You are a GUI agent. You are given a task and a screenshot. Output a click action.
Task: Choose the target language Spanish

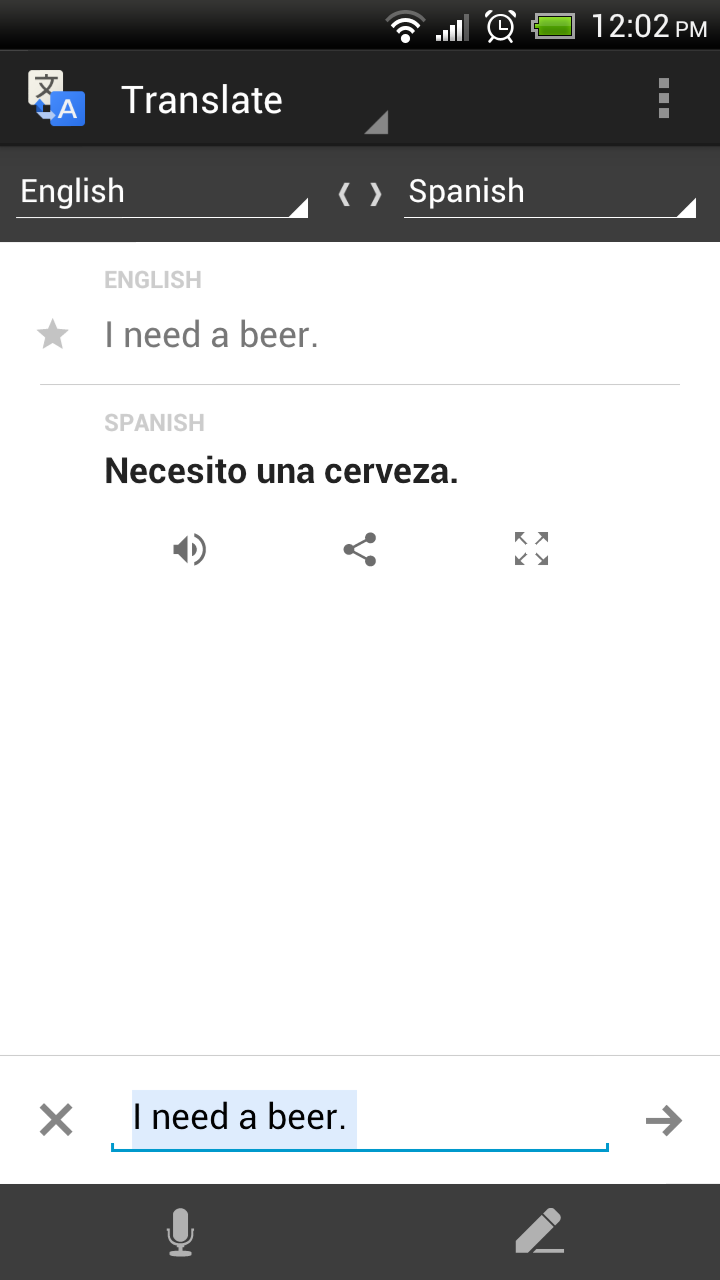(549, 192)
